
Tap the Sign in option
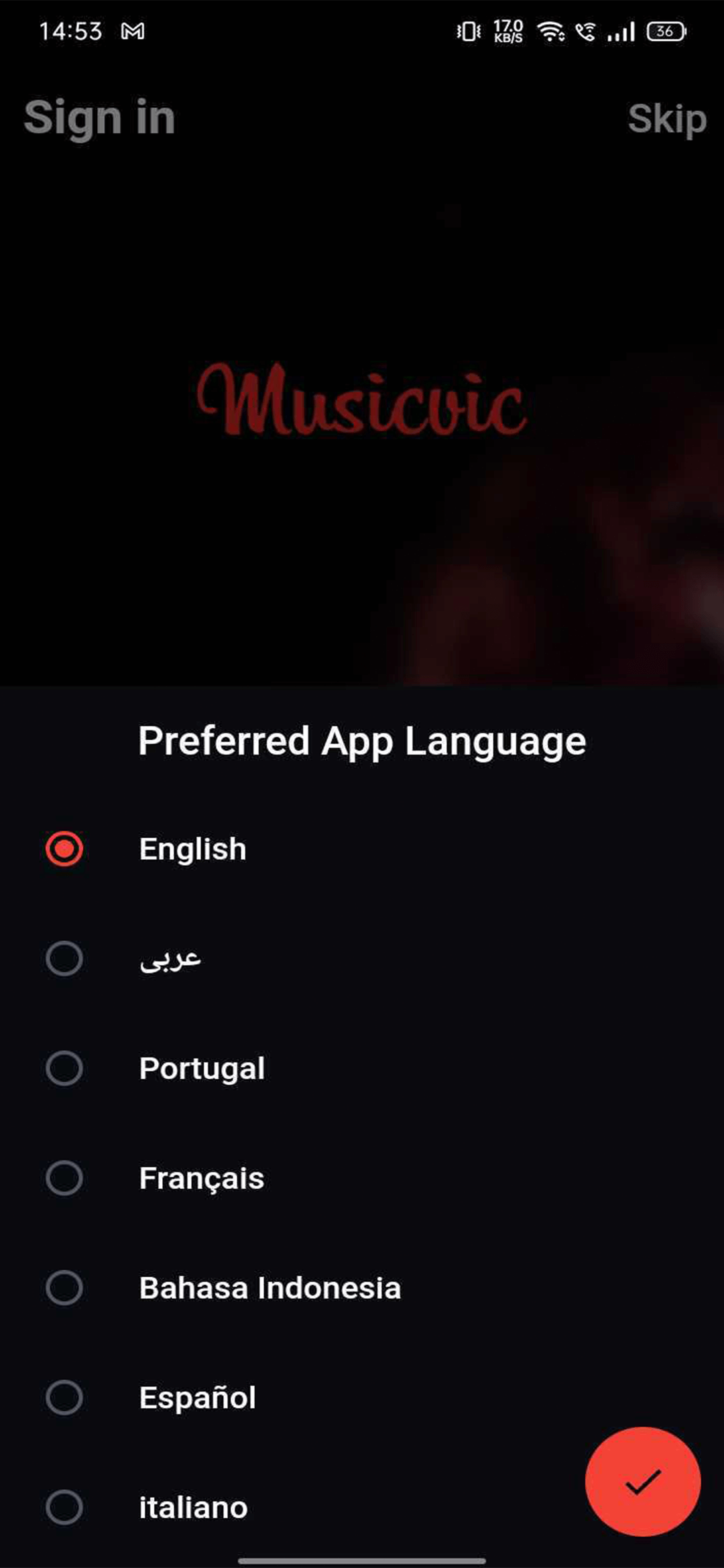[99, 117]
